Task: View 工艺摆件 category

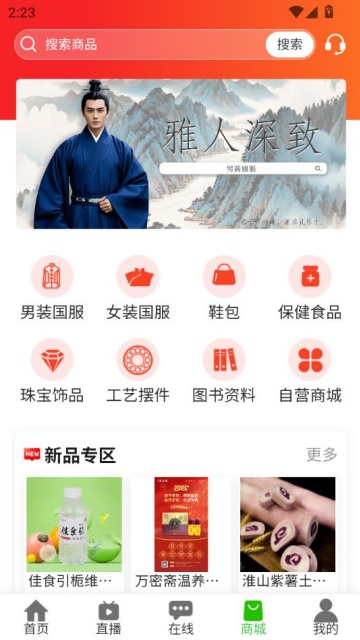Action: tap(138, 371)
